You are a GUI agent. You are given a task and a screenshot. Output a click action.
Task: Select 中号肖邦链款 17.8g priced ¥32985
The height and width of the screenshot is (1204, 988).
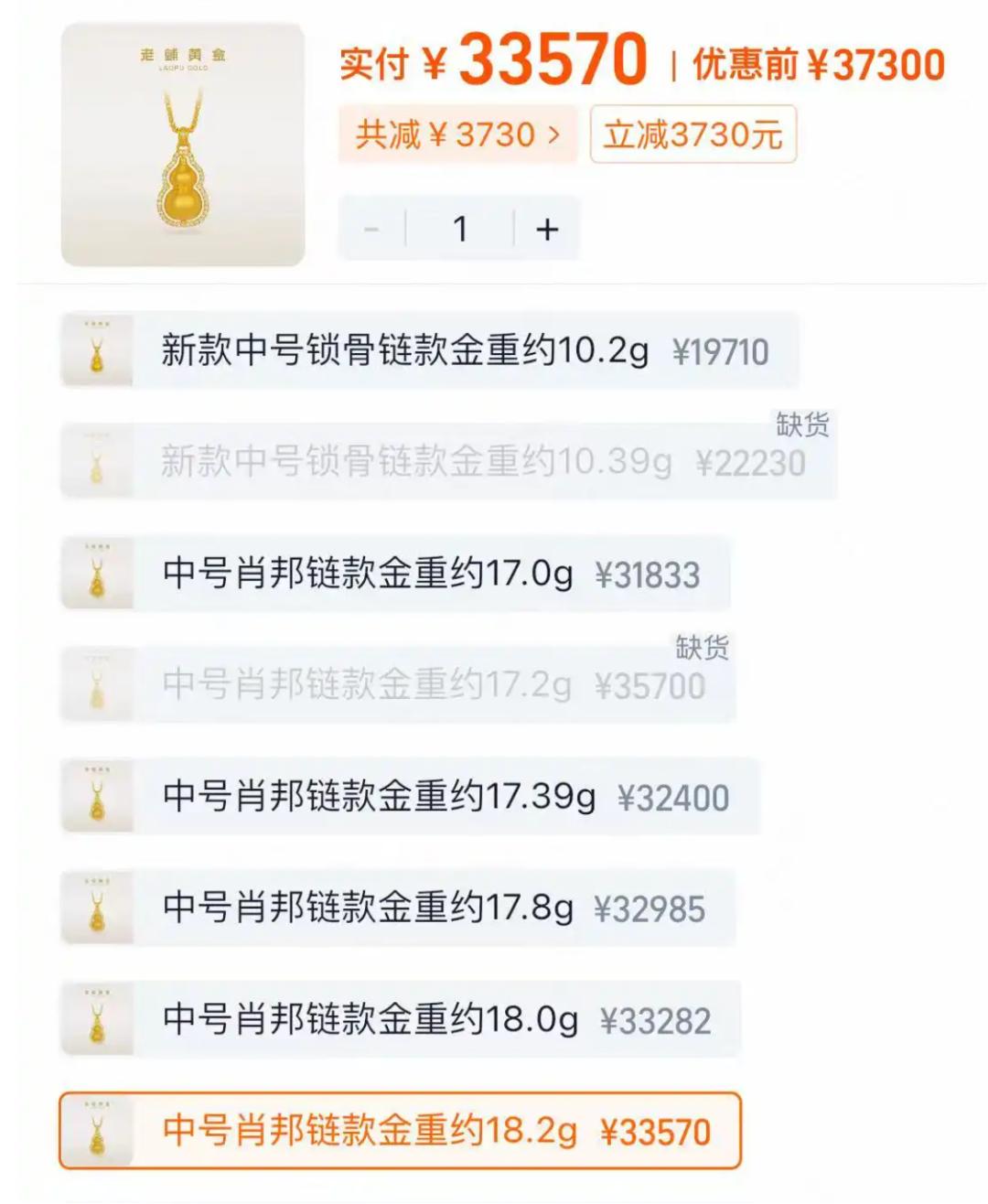[x=398, y=908]
